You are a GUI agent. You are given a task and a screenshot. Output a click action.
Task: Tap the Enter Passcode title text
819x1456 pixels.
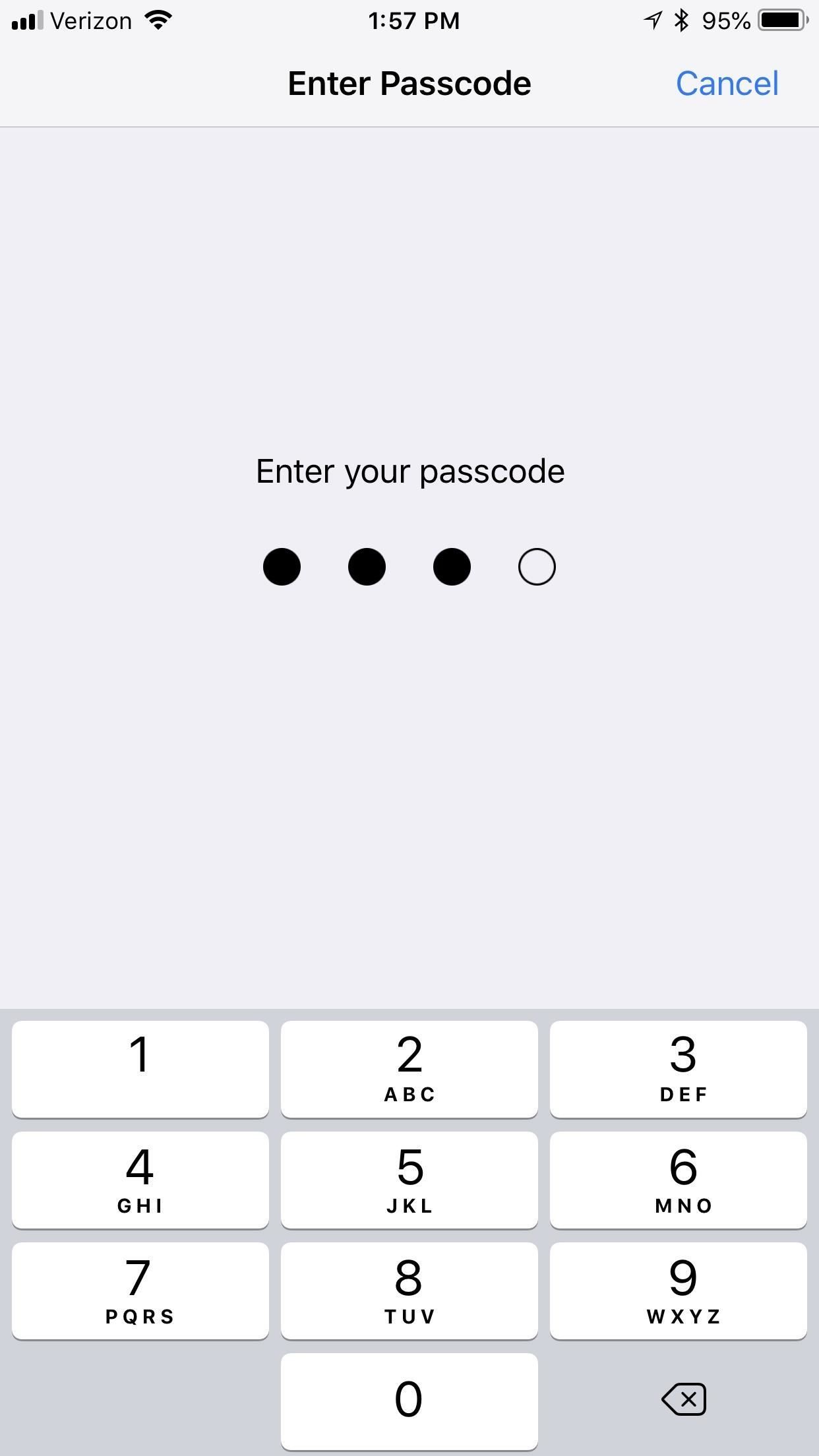409,83
